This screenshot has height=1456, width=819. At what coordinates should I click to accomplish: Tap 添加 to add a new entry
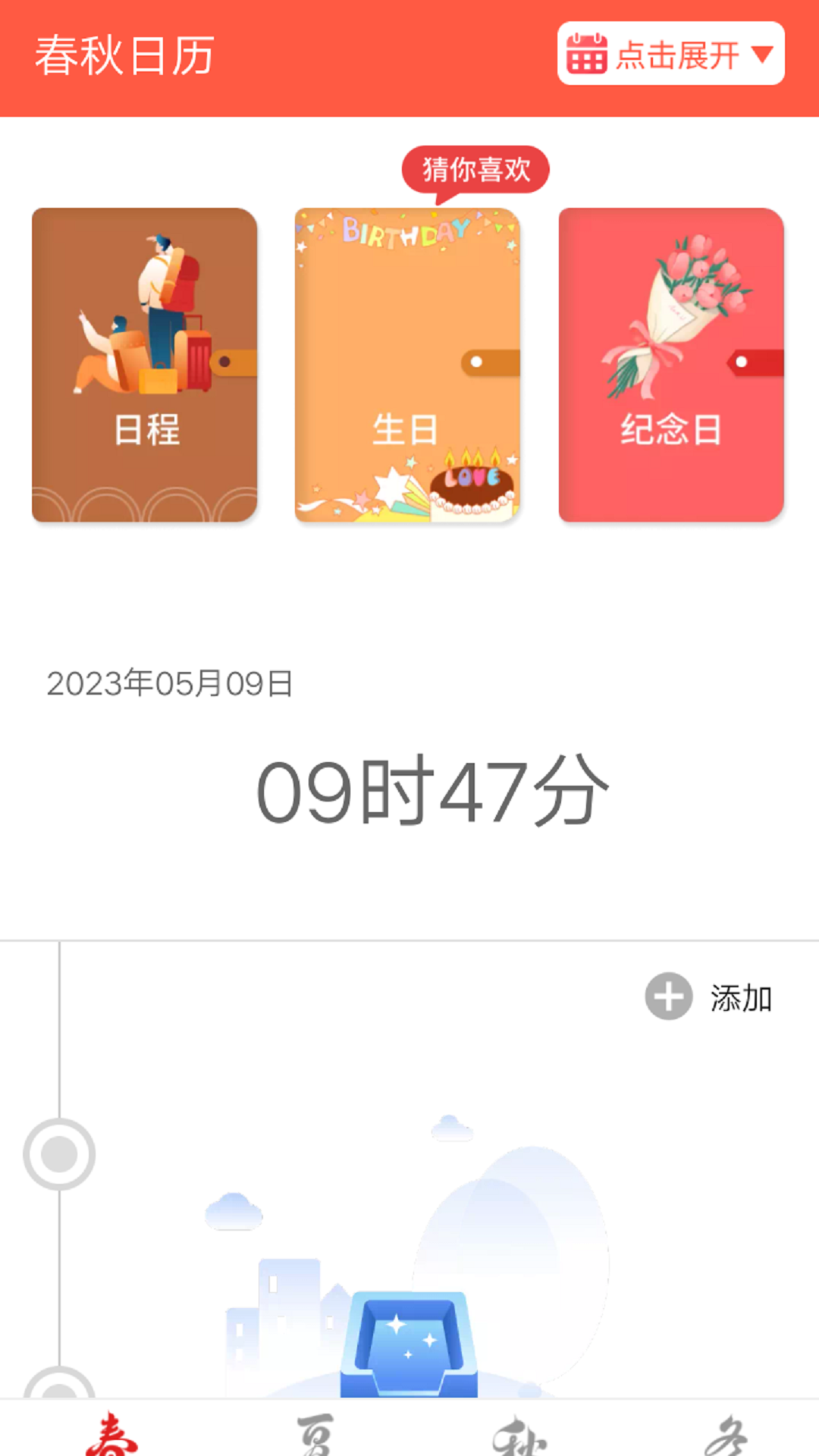pyautogui.click(x=709, y=996)
